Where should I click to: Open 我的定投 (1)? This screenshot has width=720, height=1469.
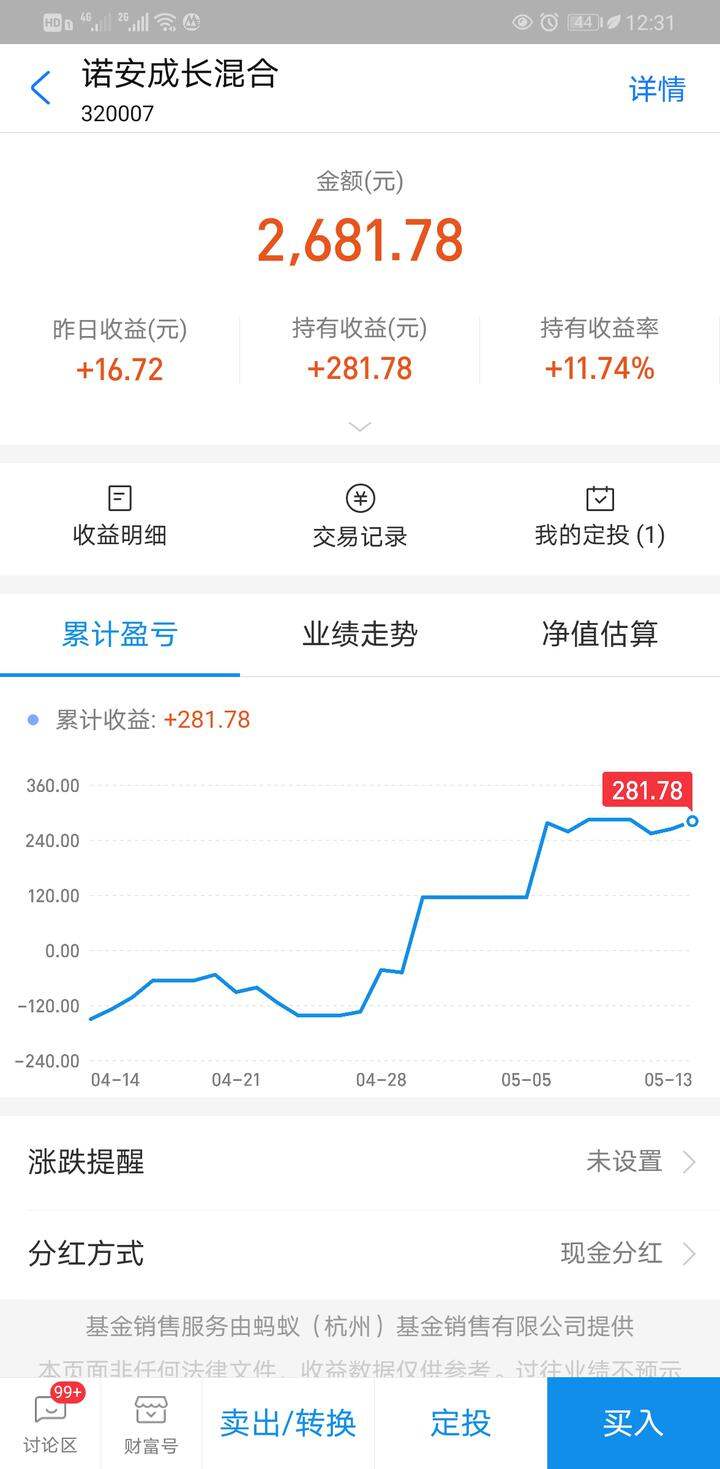tap(600, 516)
